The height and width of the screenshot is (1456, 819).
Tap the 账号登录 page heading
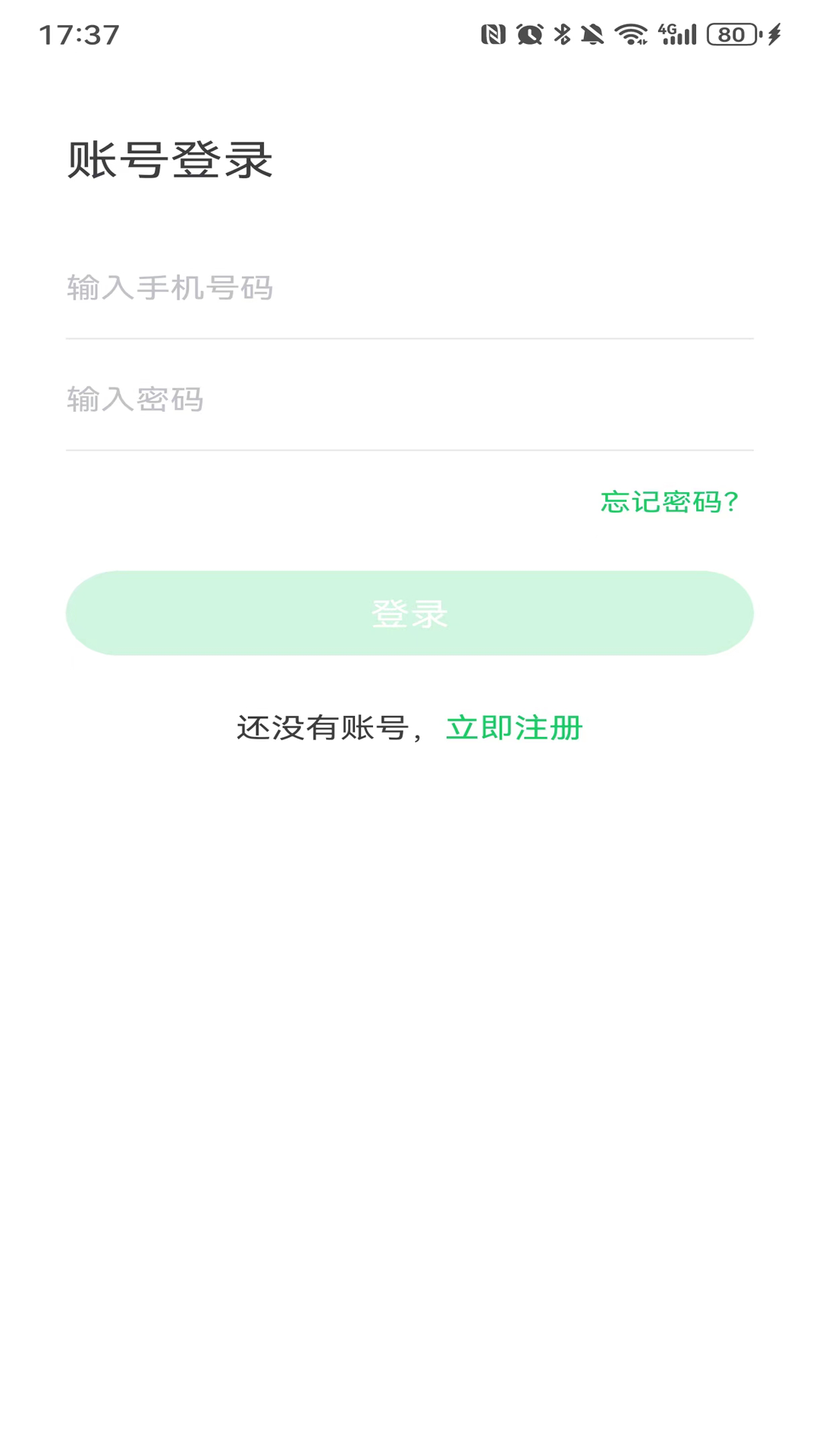pyautogui.click(x=170, y=158)
